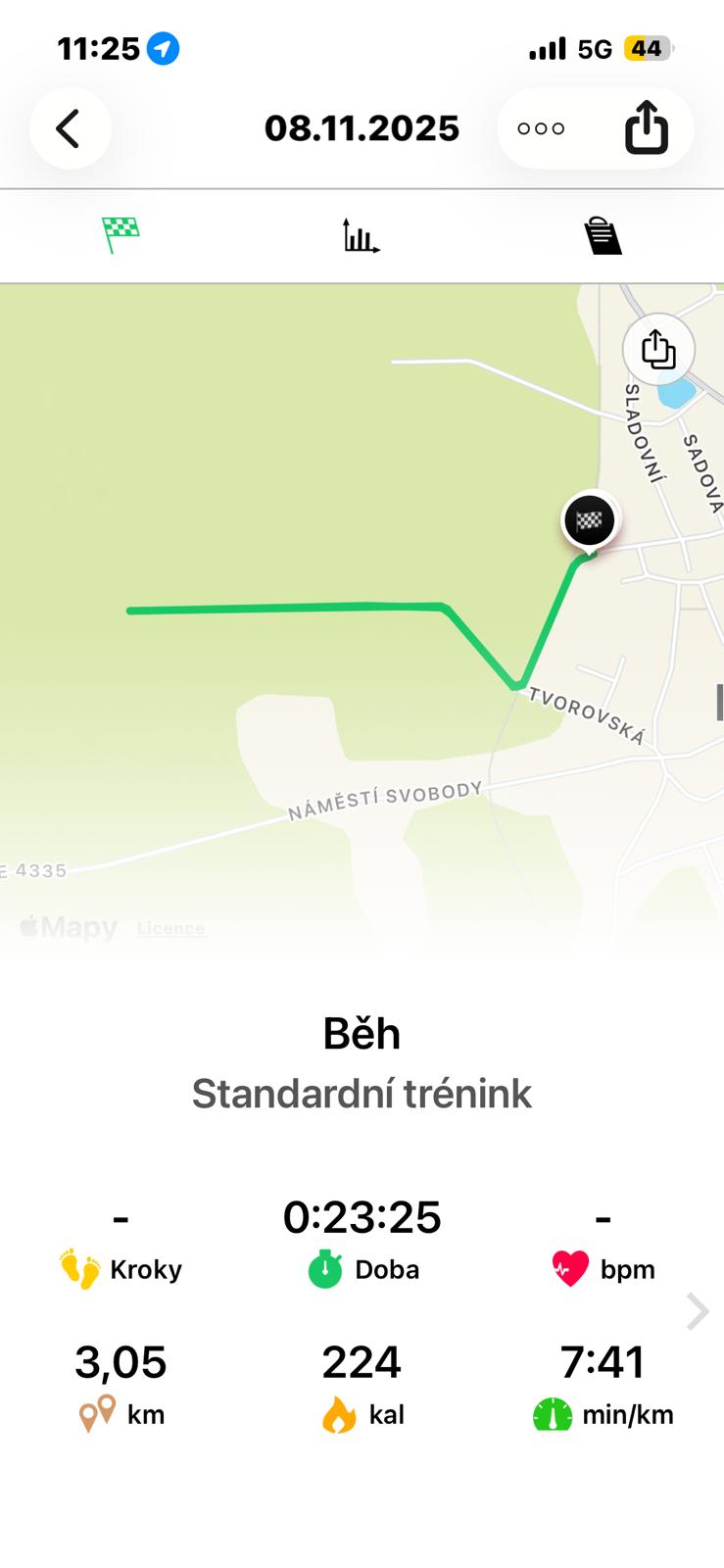The image size is (724, 1568).
Task: Share the workout from the top bar
Action: pos(647,128)
